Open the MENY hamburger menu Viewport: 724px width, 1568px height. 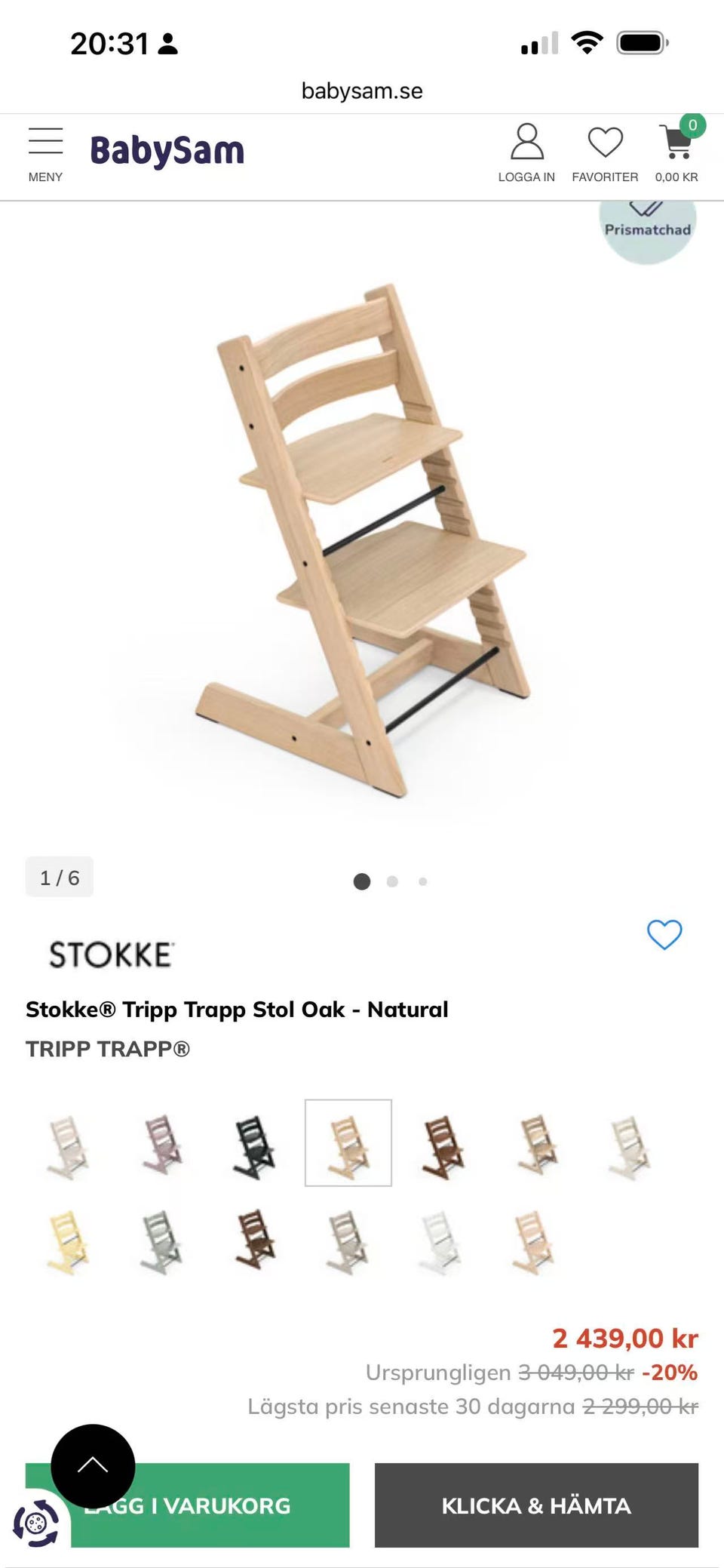click(x=45, y=155)
